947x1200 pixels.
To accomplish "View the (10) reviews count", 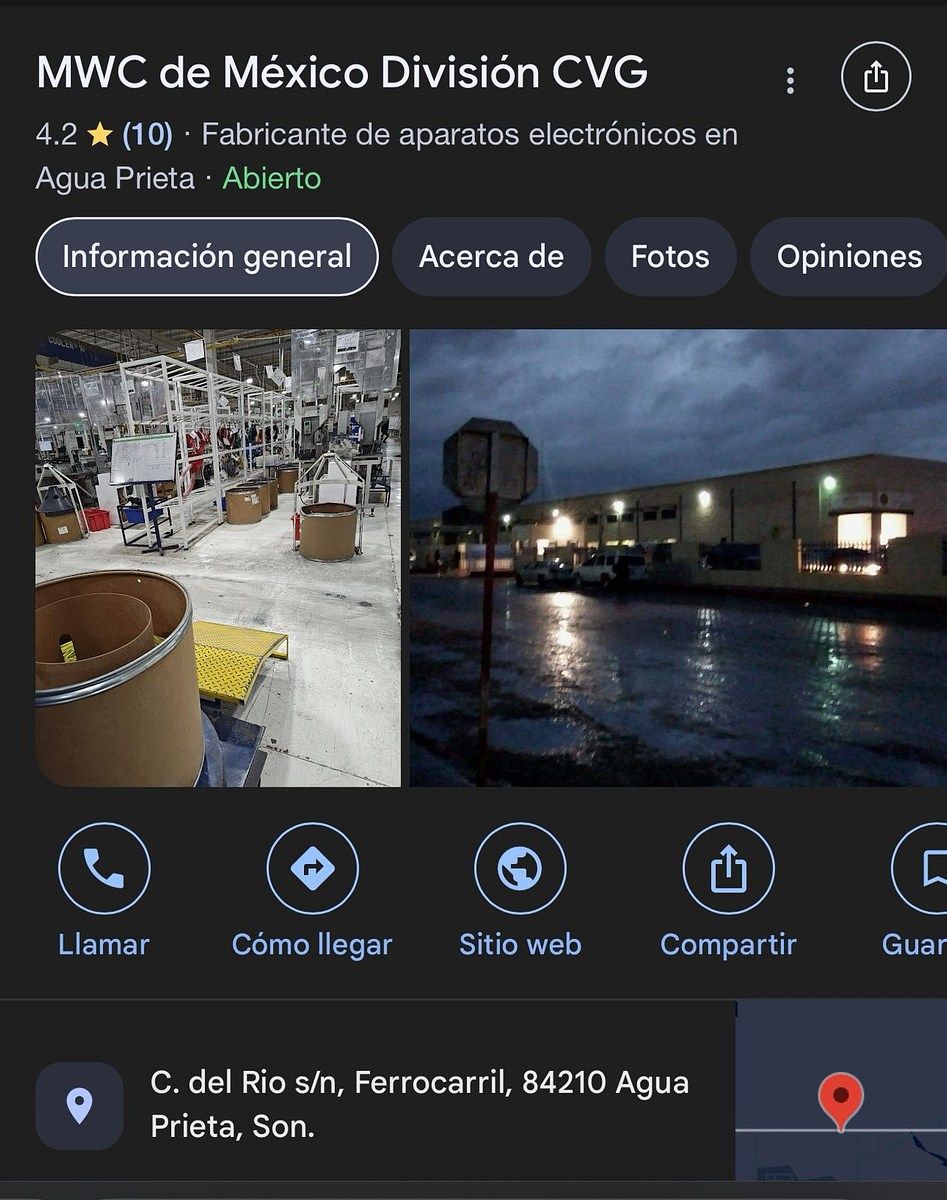I will [147, 135].
